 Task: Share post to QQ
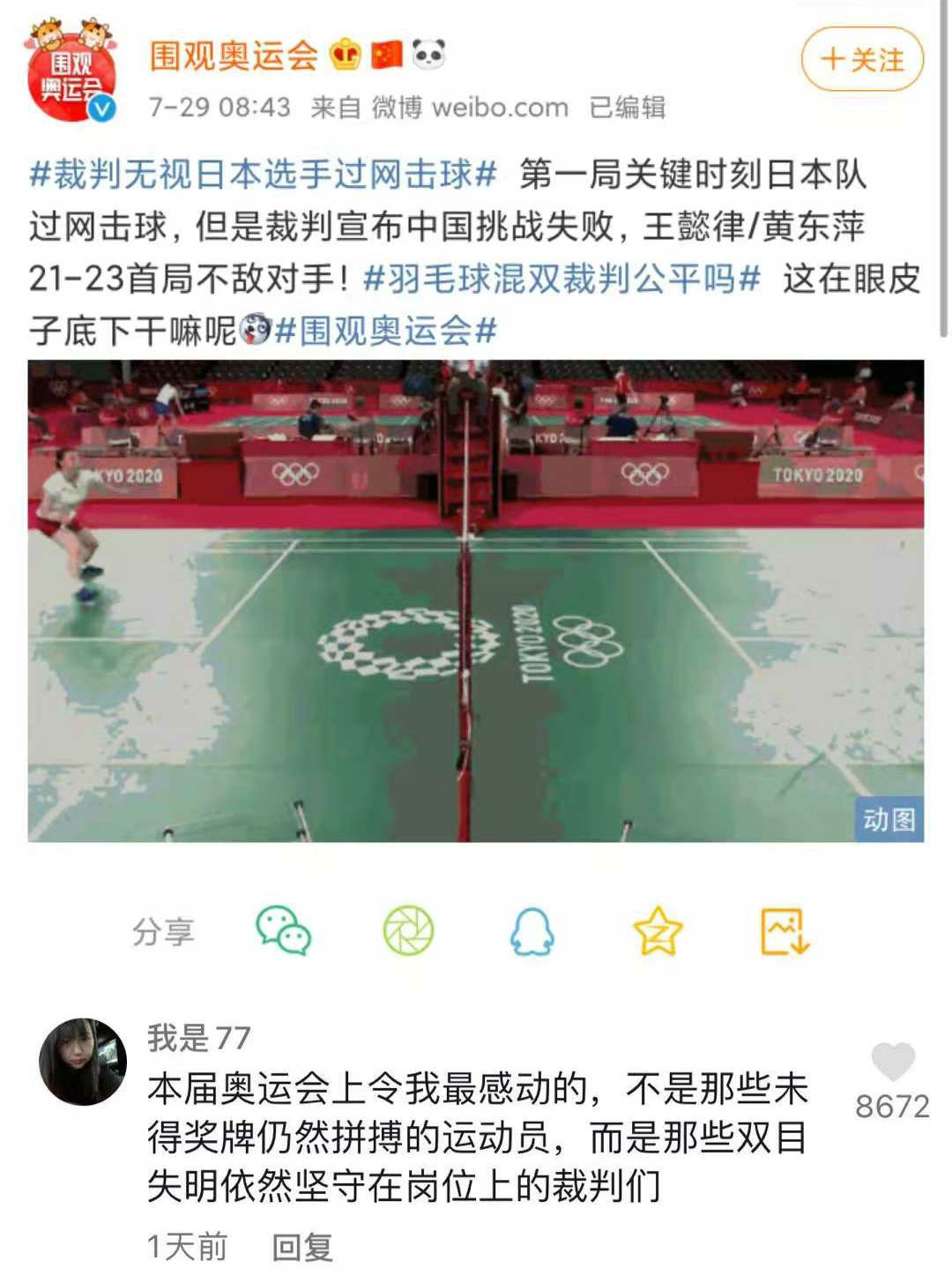point(532,931)
